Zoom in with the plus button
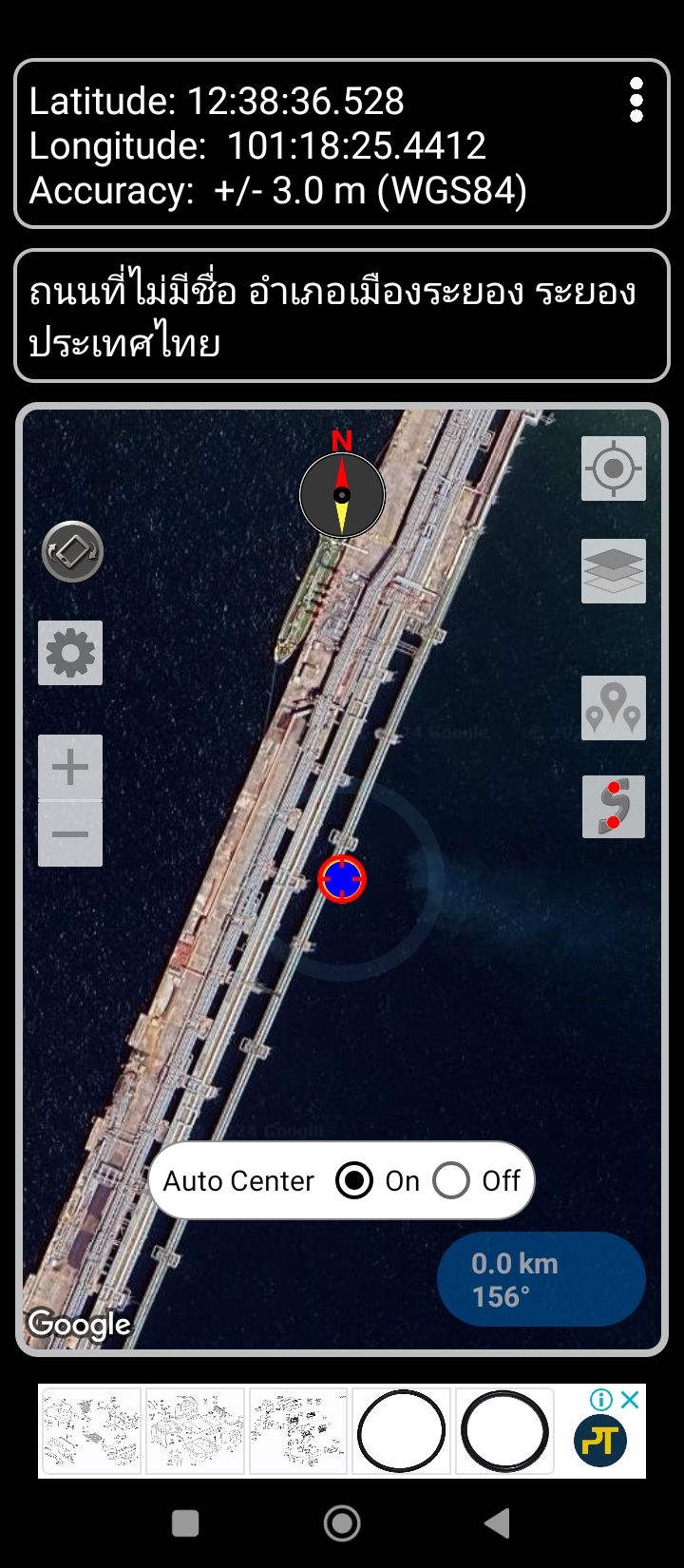 tap(70, 767)
